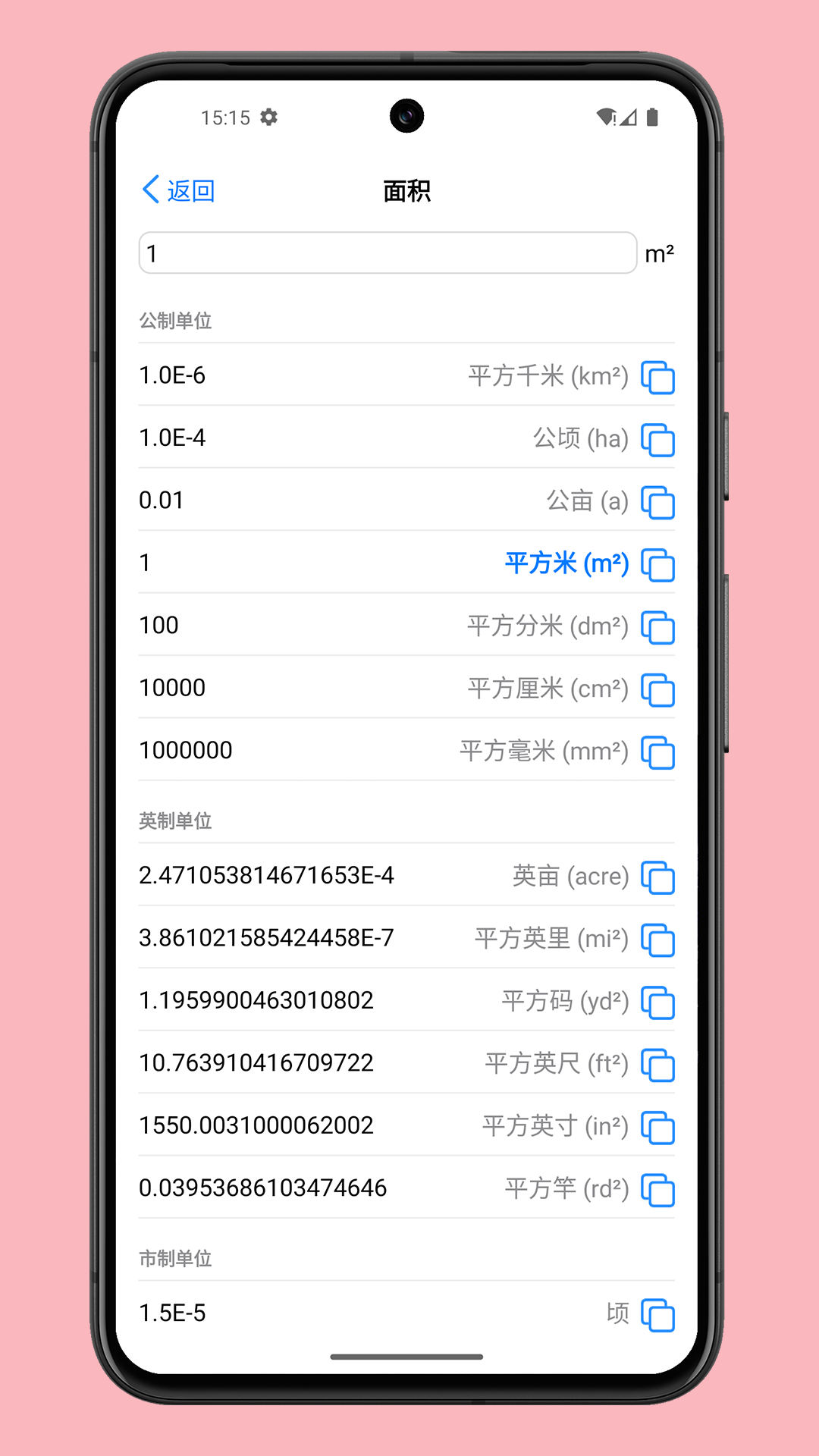The image size is (819, 1456).
Task: Copy the 公亩 (a) value
Action: (x=657, y=502)
